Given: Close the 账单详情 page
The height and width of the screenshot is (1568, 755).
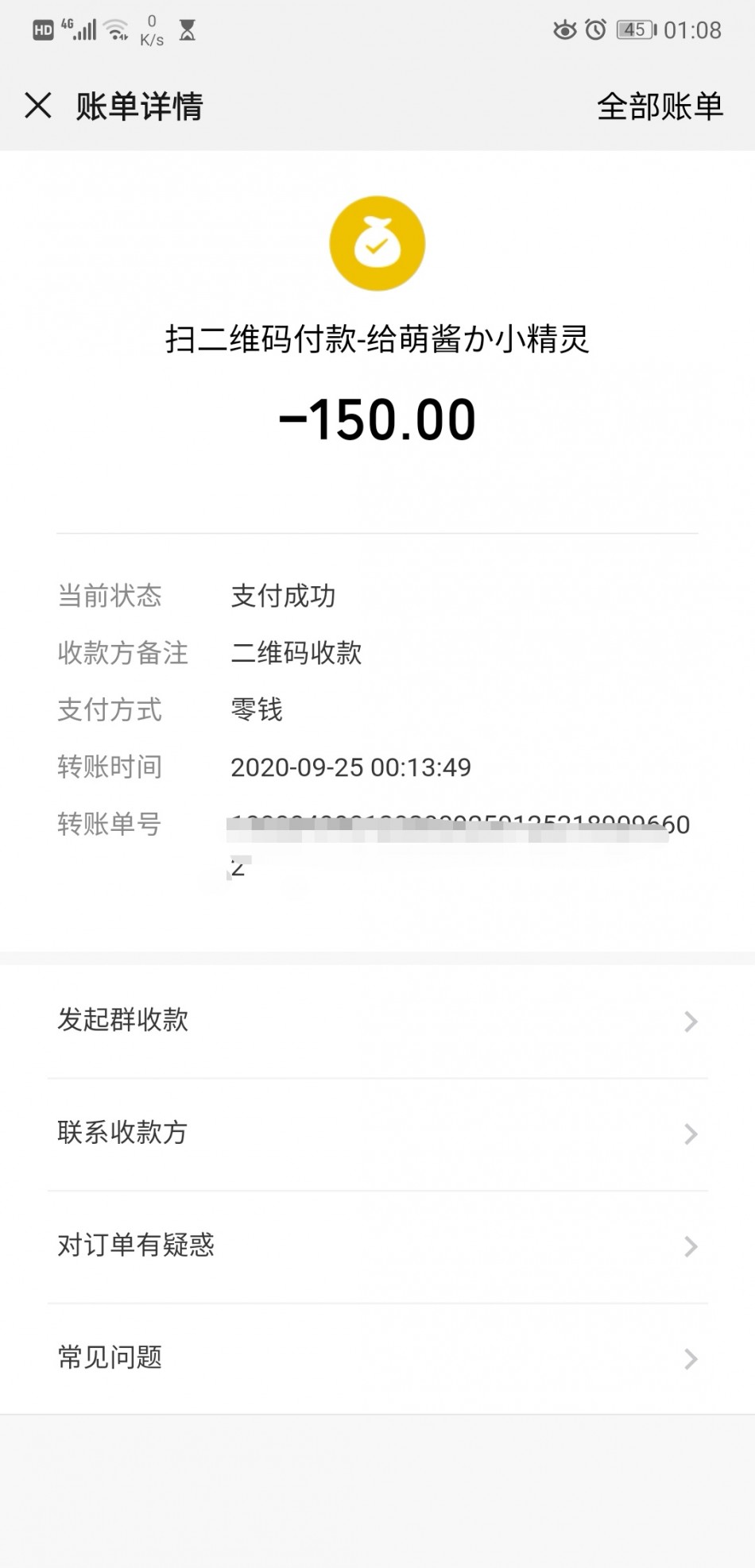Looking at the screenshot, I should [38, 106].
